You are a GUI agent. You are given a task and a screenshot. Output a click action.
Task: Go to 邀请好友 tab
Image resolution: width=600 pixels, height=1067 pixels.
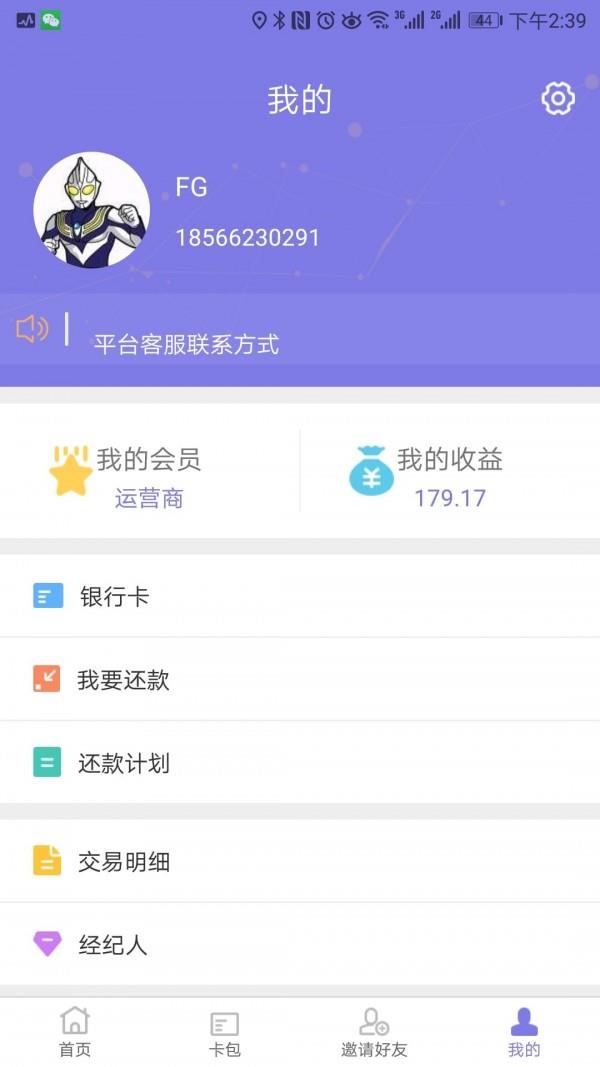(374, 1032)
